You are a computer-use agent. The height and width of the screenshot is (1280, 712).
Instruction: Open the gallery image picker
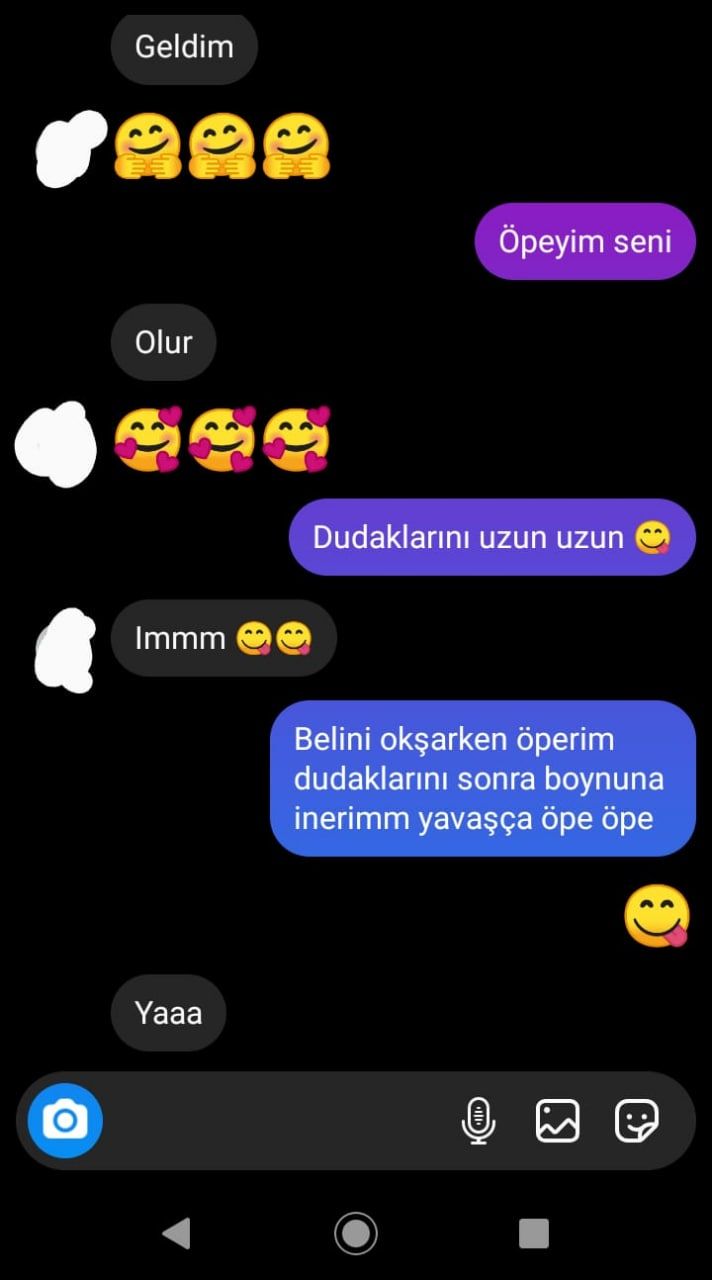(557, 1120)
